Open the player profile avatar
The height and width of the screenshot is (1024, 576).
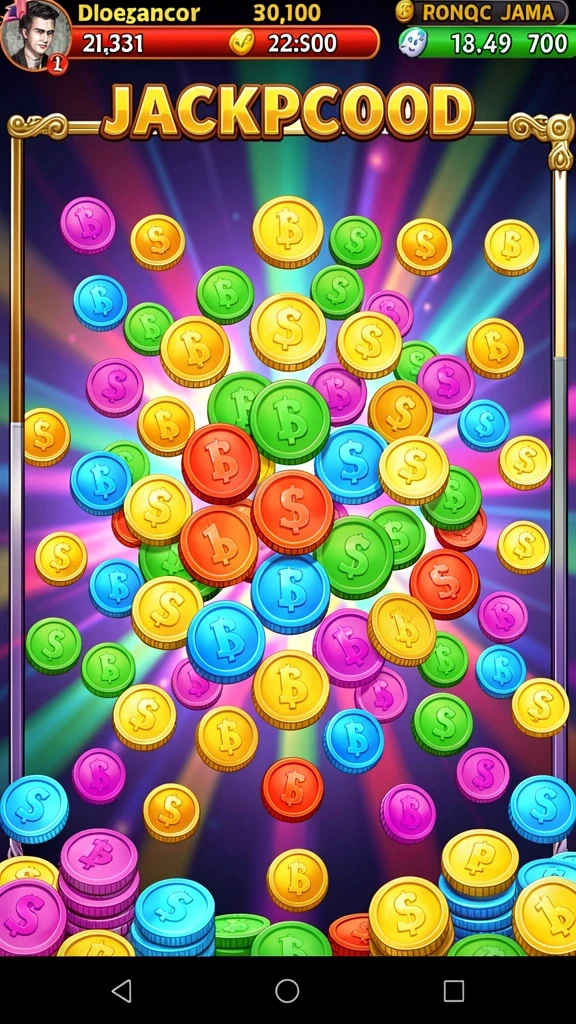click(x=35, y=35)
